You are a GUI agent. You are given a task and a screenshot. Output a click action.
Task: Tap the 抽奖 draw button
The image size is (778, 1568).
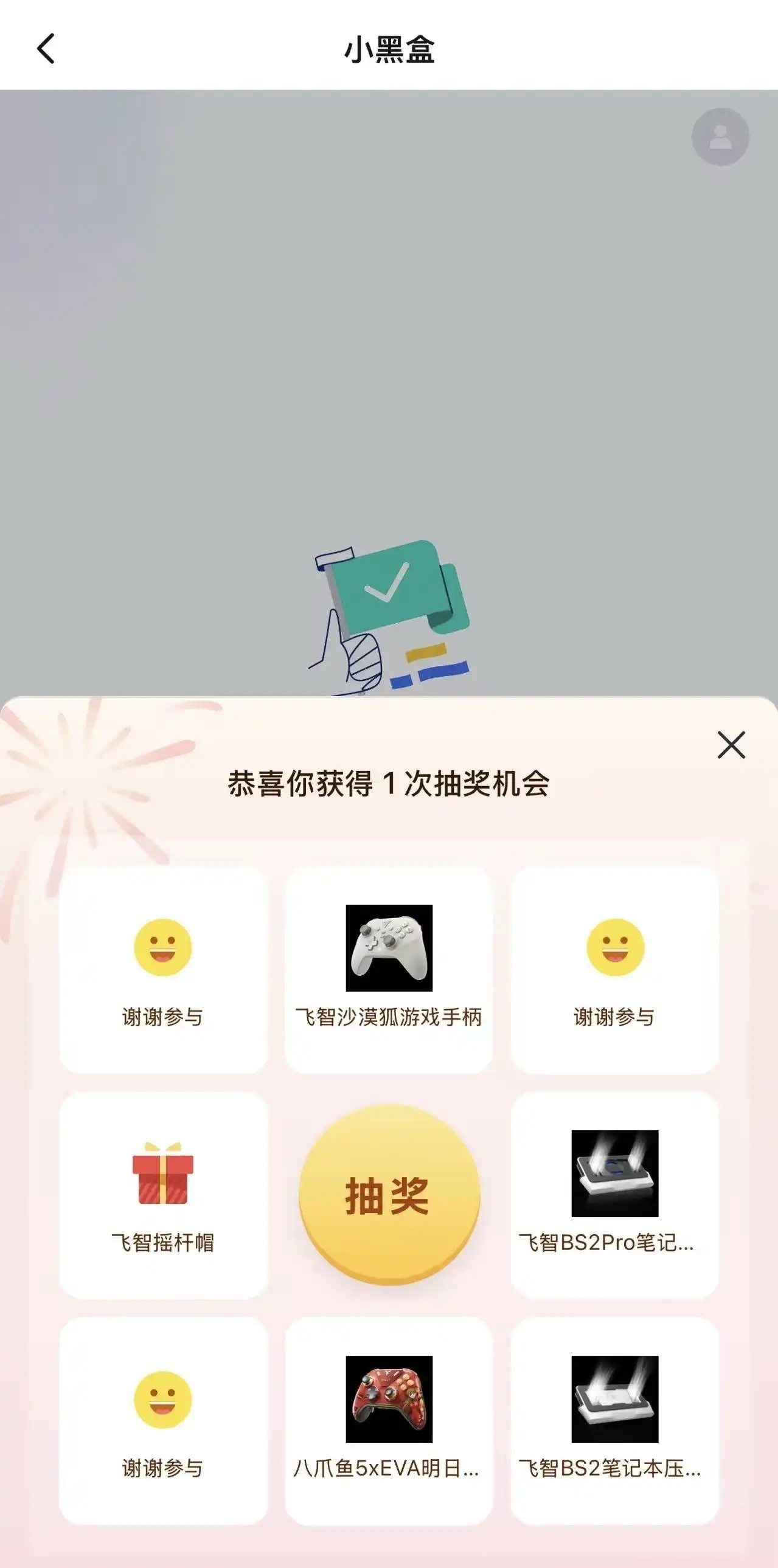click(x=389, y=1195)
